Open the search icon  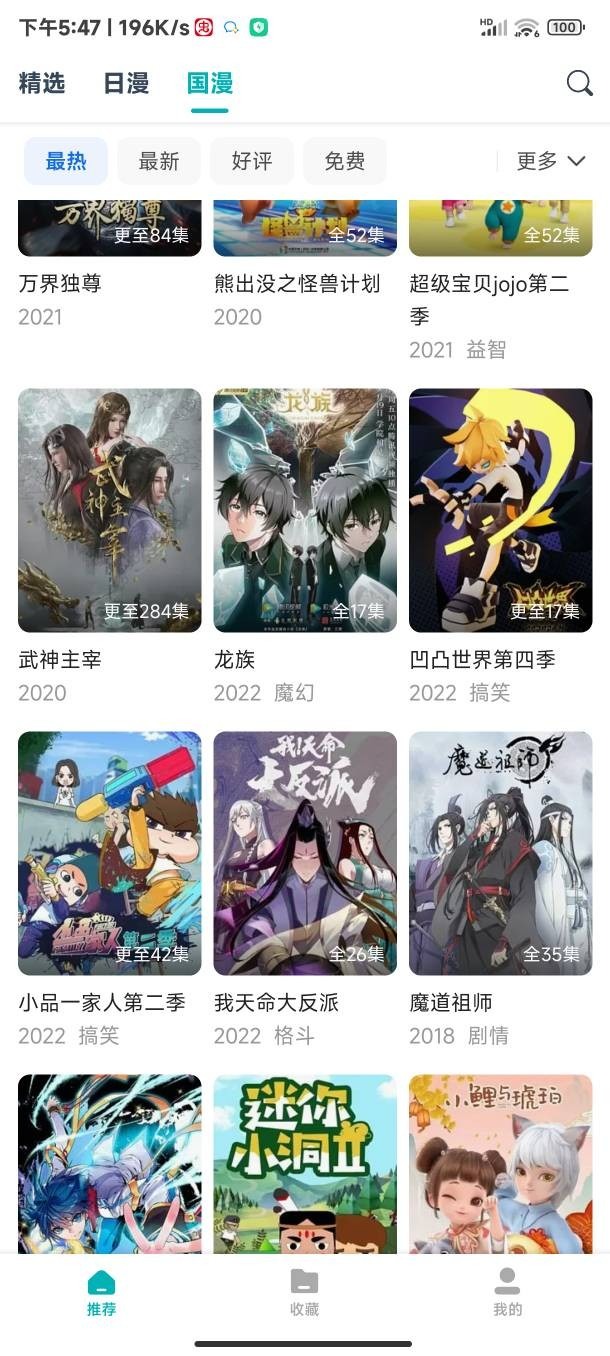click(580, 83)
